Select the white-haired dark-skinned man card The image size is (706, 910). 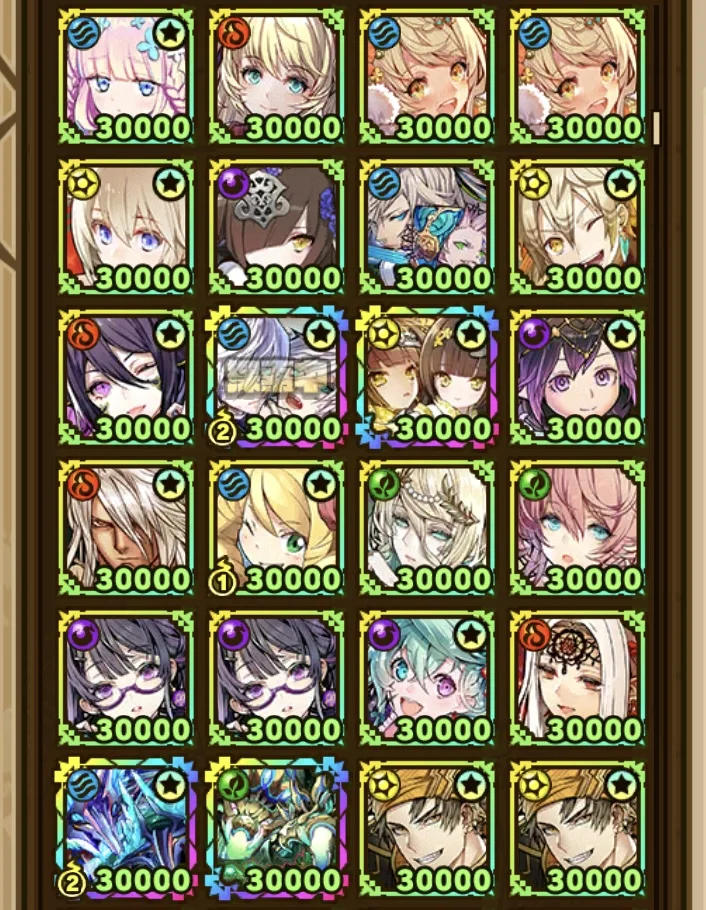point(127,528)
